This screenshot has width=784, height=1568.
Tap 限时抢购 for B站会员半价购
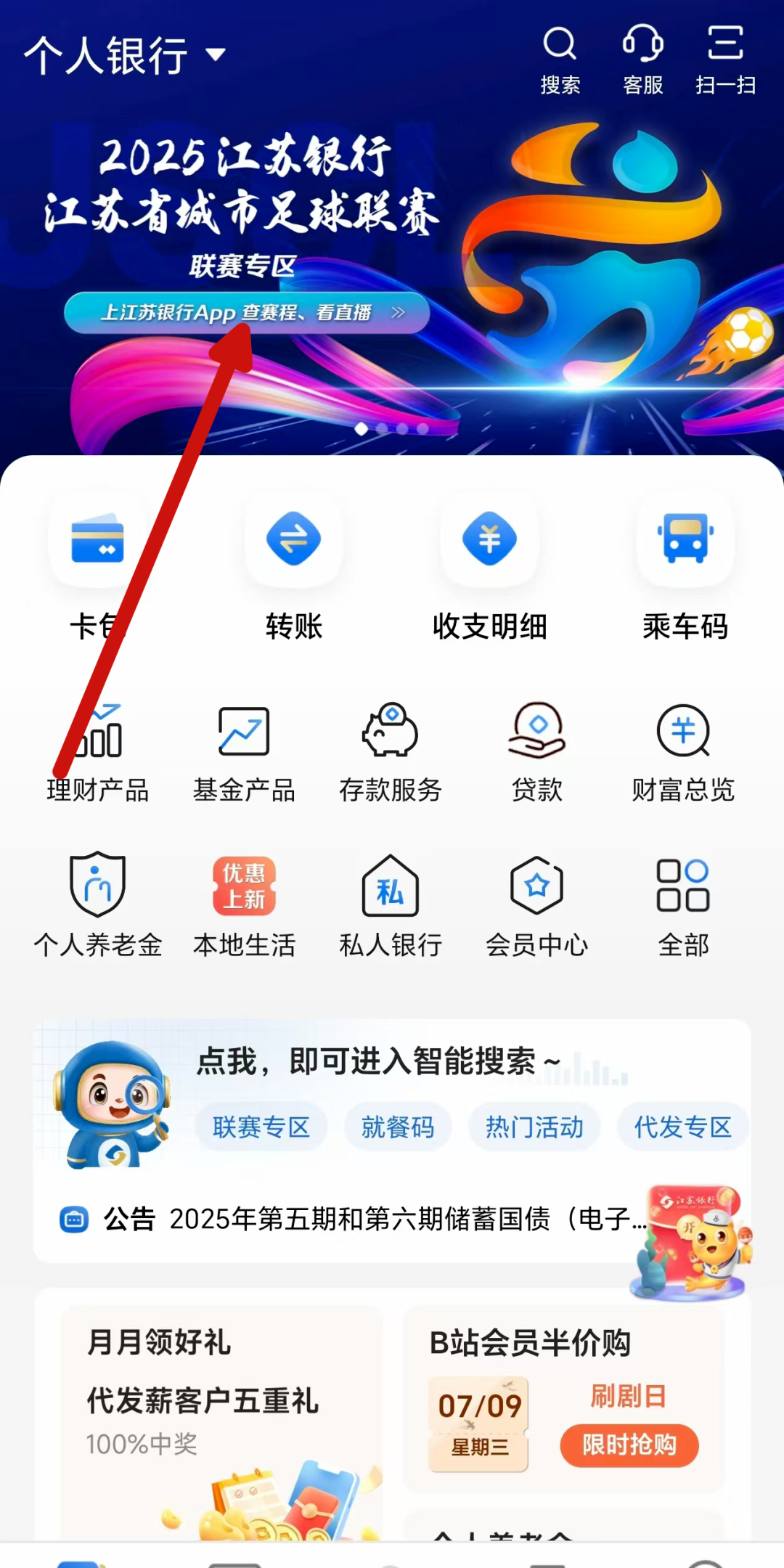[629, 1445]
